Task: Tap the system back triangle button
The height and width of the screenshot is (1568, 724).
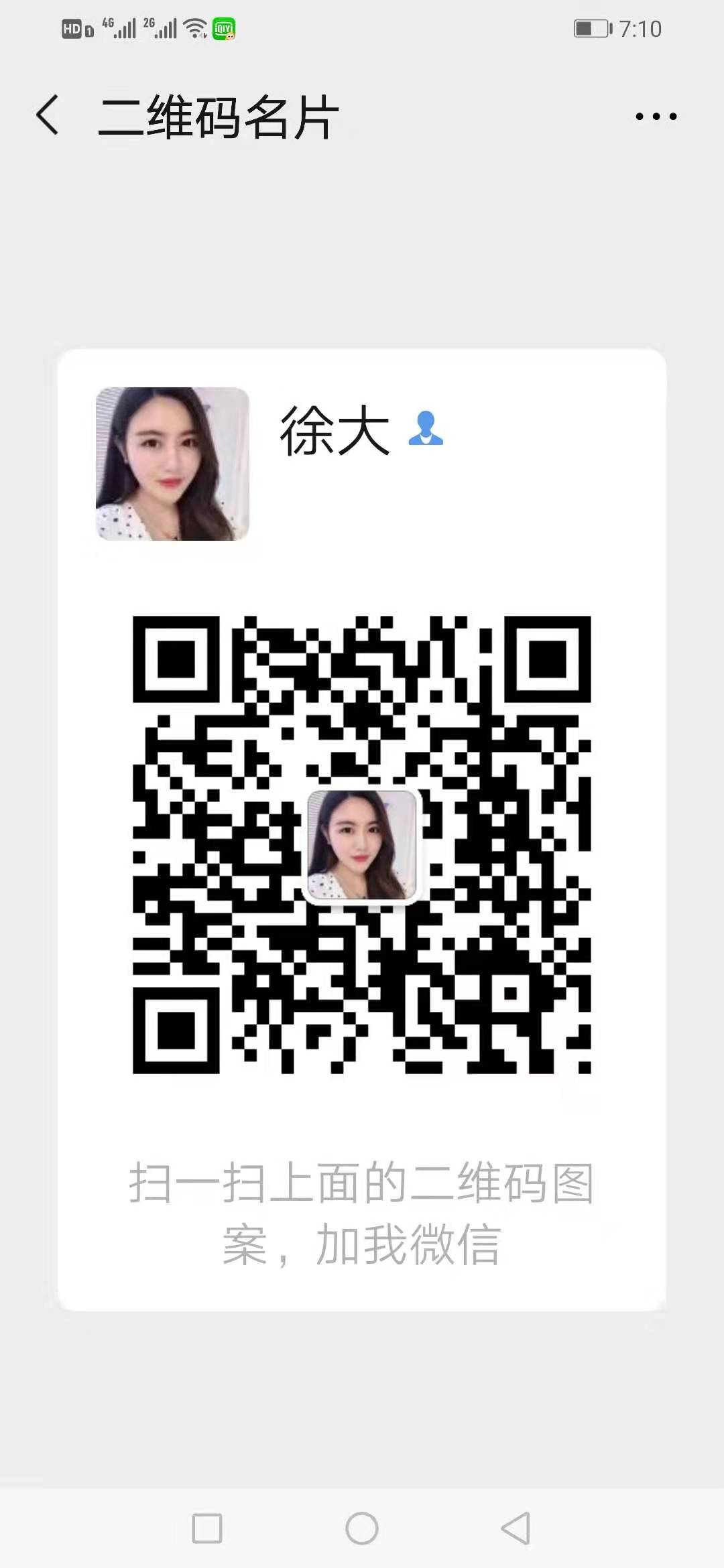Action: click(516, 1528)
